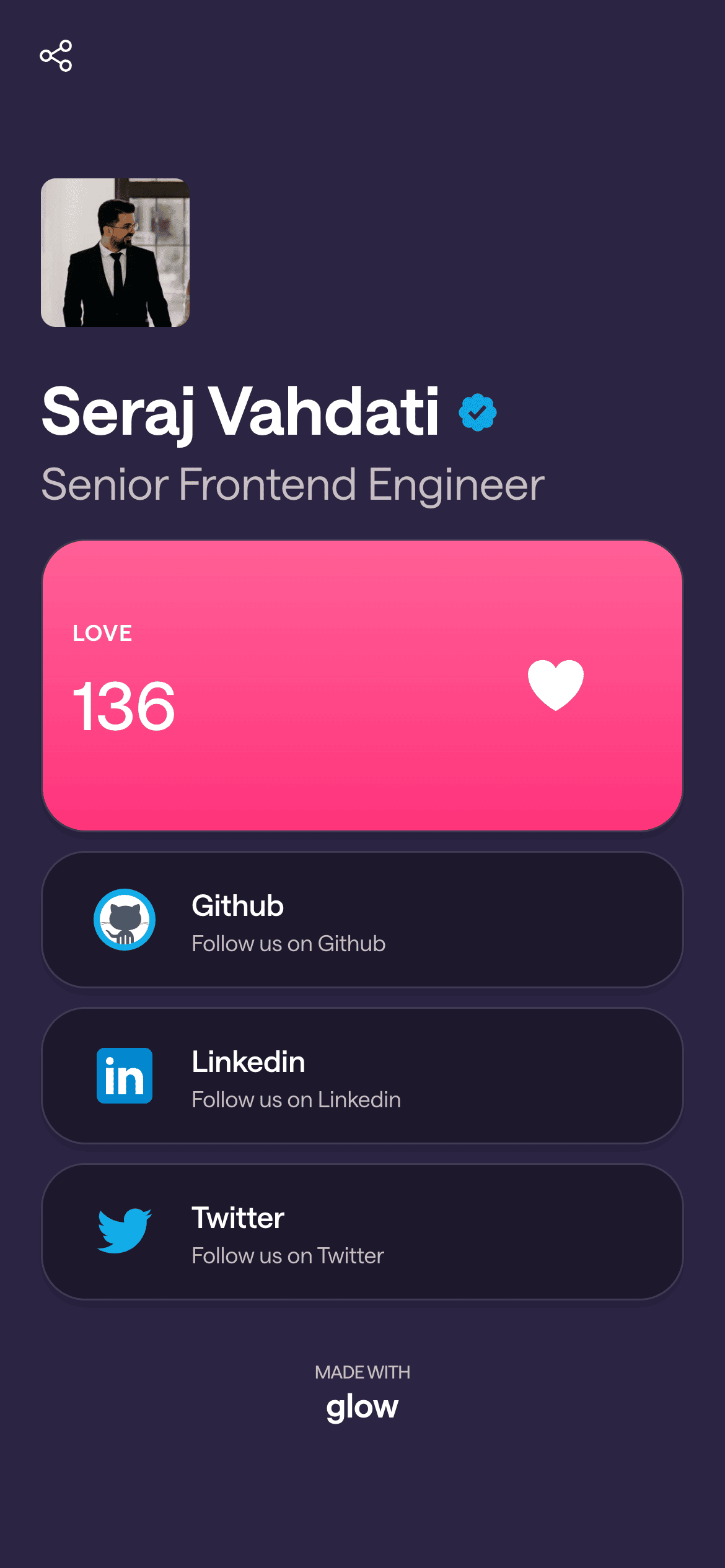Click the LinkedIn logo icon
The width and height of the screenshot is (725, 1568).
[x=124, y=1076]
